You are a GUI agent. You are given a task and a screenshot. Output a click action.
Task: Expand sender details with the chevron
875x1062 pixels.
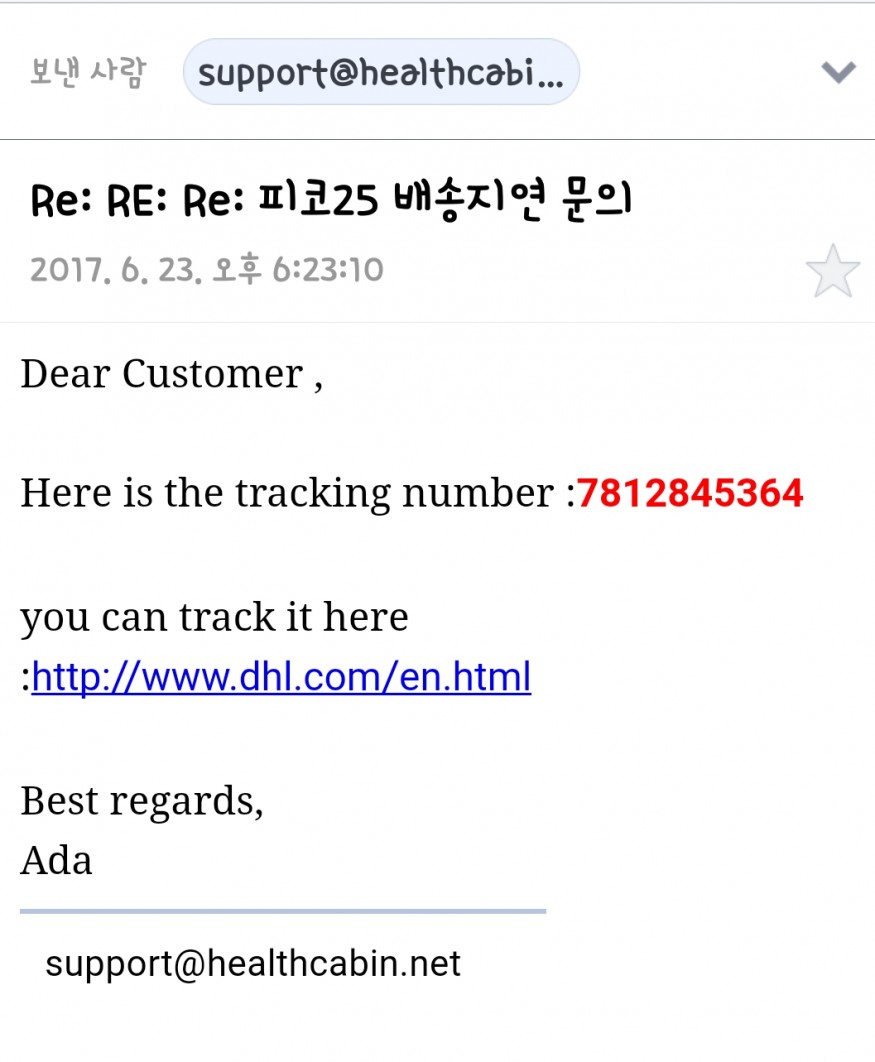pyautogui.click(x=837, y=72)
